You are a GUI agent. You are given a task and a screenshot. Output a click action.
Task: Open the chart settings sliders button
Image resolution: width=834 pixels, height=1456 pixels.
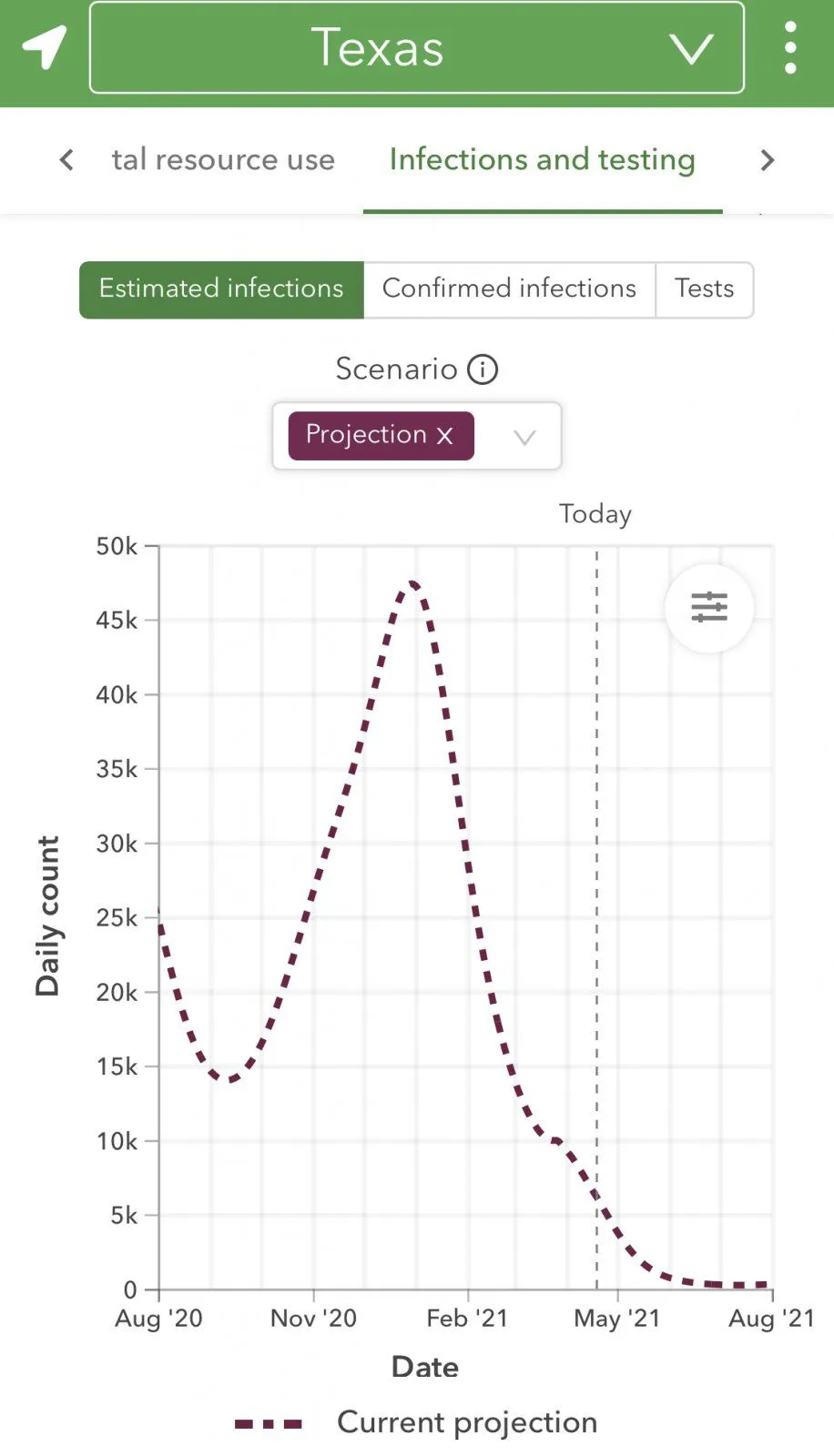pos(708,607)
